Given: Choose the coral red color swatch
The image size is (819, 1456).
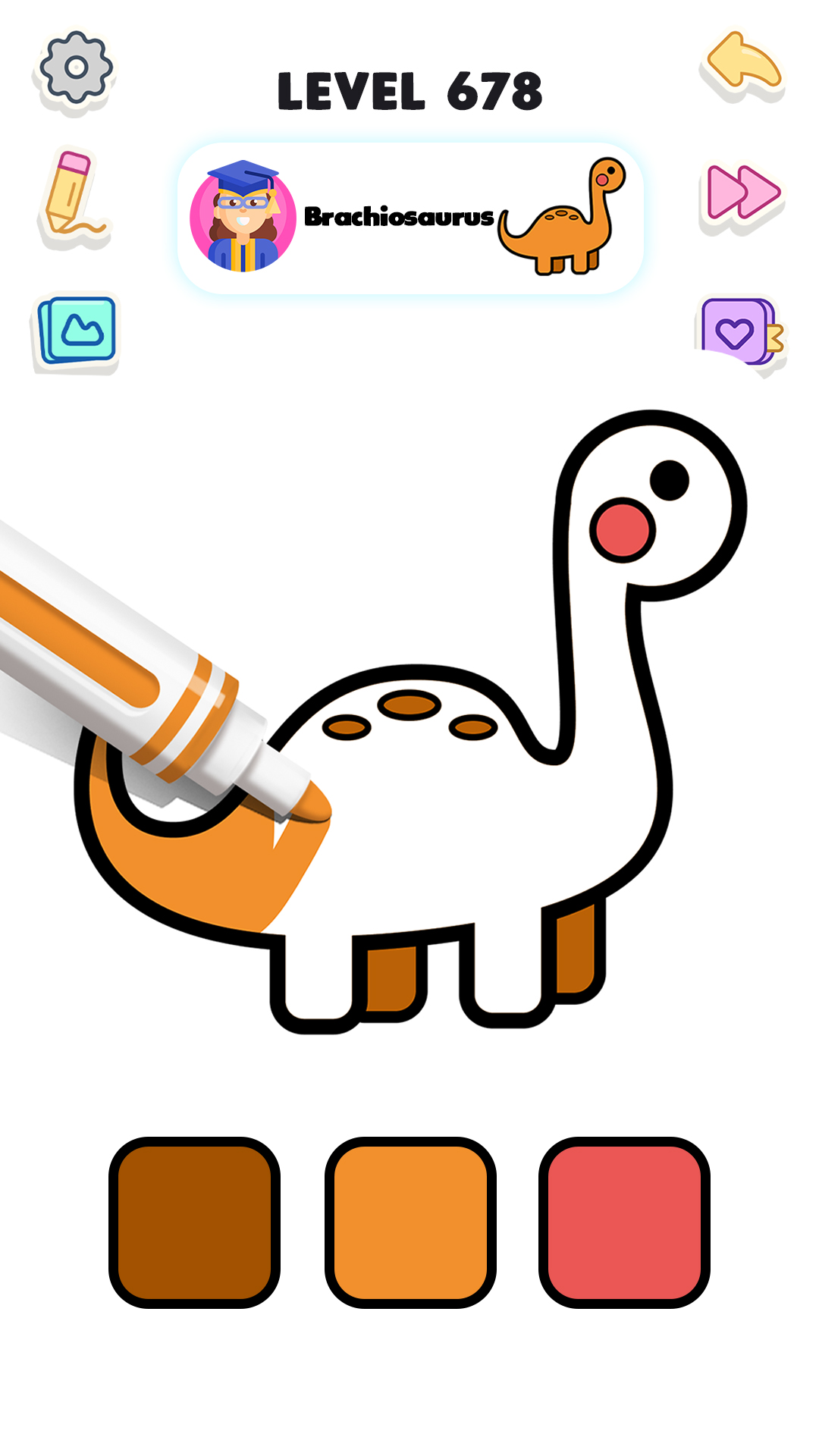Looking at the screenshot, I should point(624,1222).
